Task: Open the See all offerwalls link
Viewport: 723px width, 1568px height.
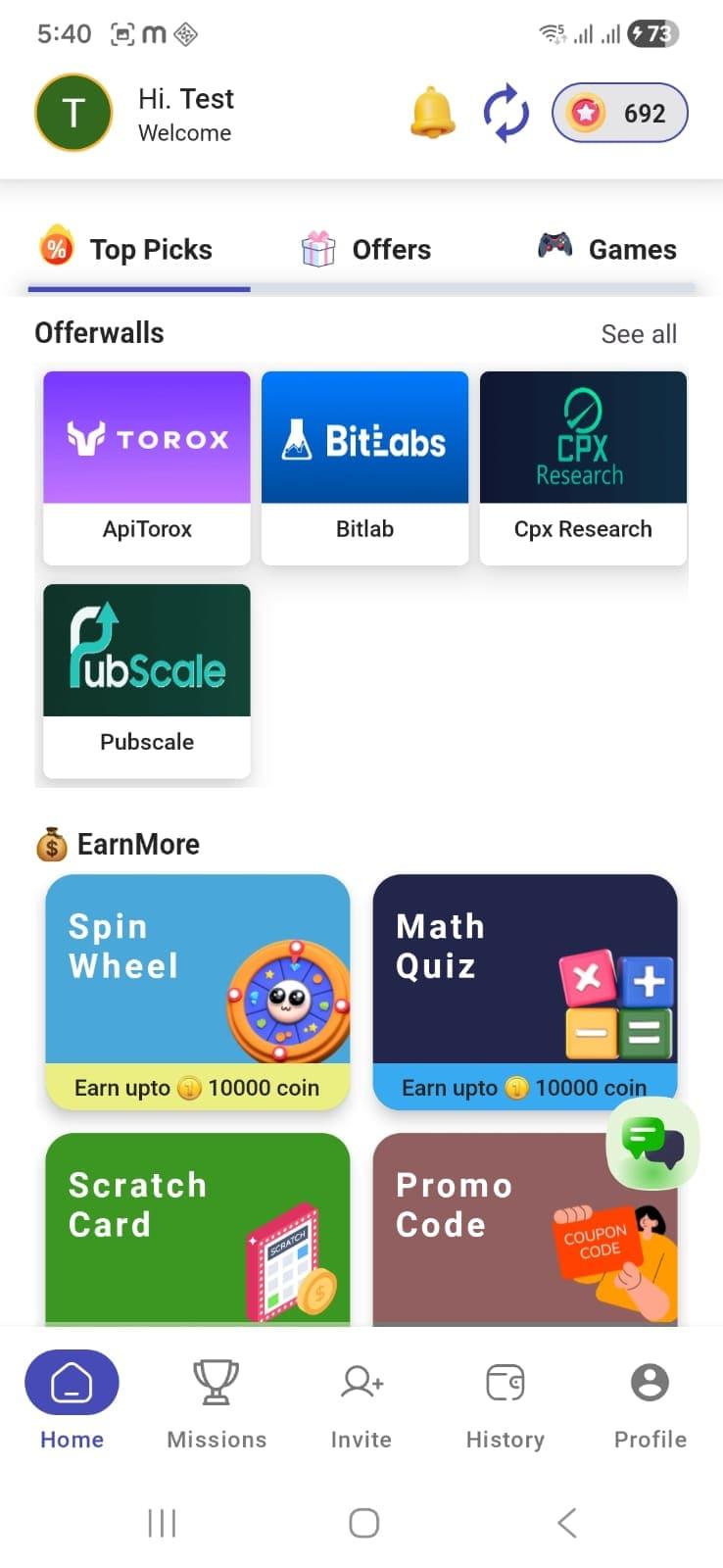Action: coord(639,333)
